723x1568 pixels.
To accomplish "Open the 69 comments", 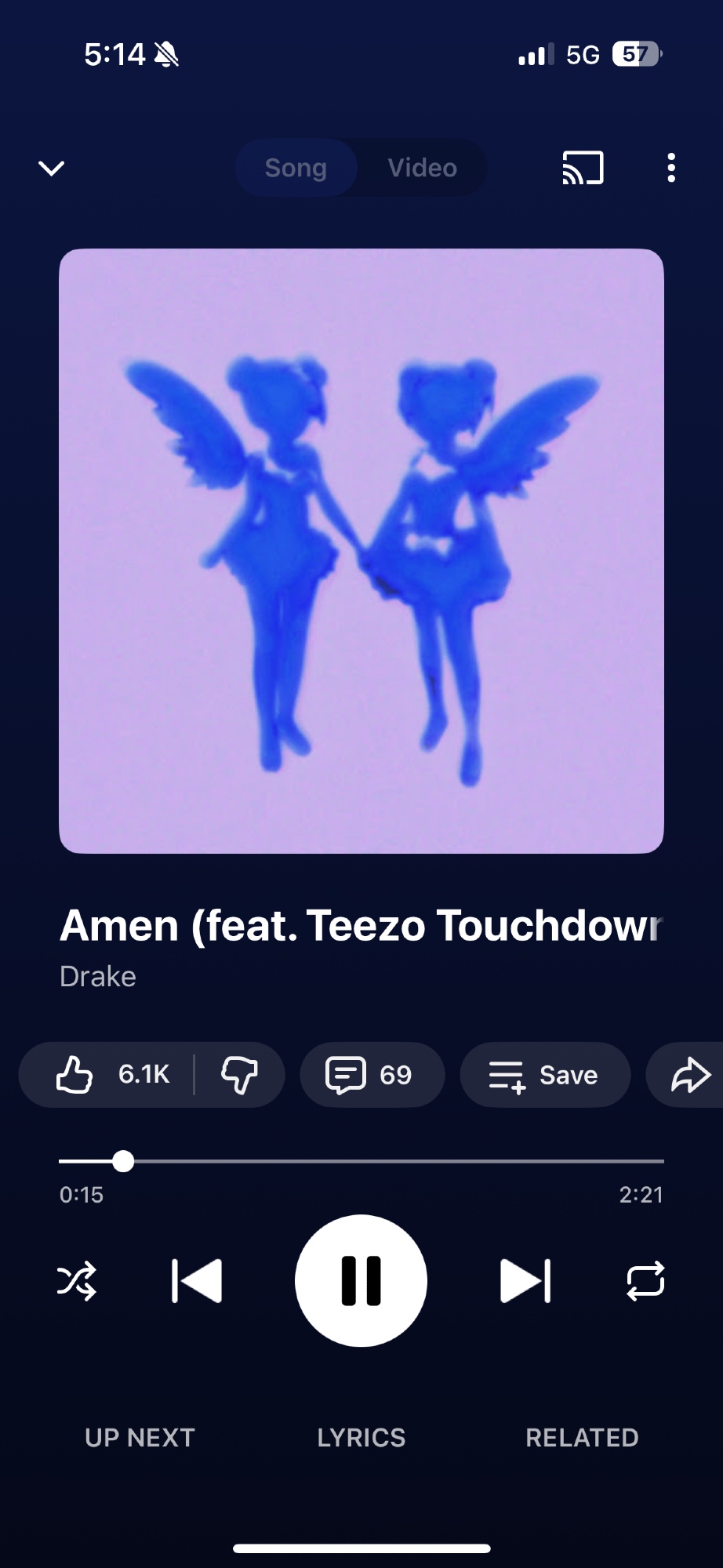I will pyautogui.click(x=371, y=1074).
